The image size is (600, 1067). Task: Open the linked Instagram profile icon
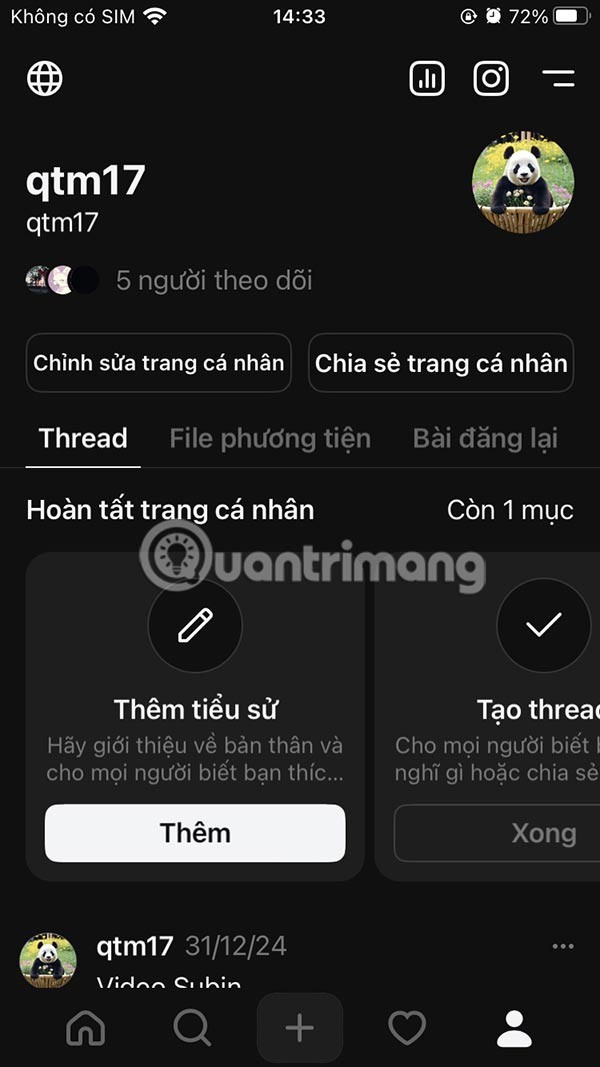pyautogui.click(x=491, y=78)
